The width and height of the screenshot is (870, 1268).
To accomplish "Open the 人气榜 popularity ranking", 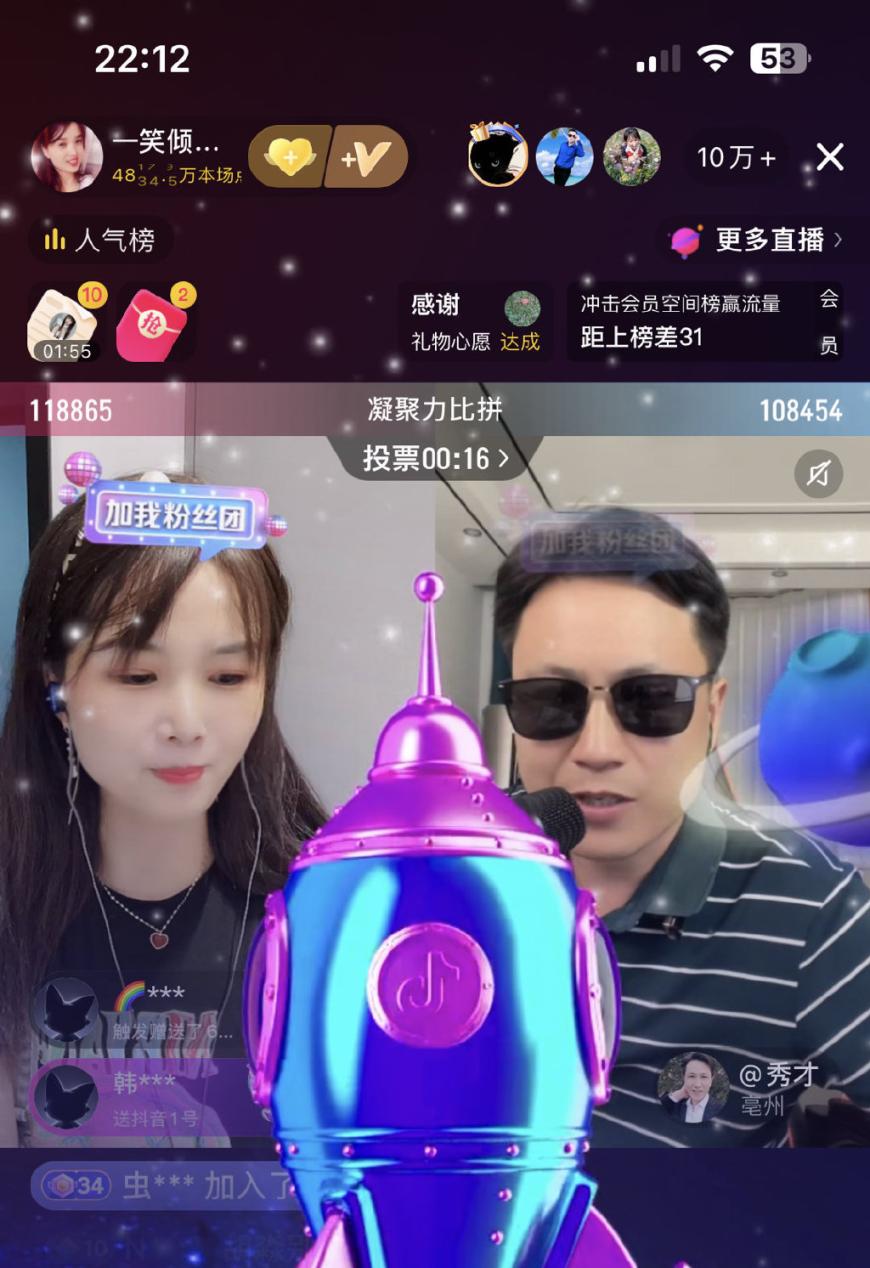I will click(100, 240).
